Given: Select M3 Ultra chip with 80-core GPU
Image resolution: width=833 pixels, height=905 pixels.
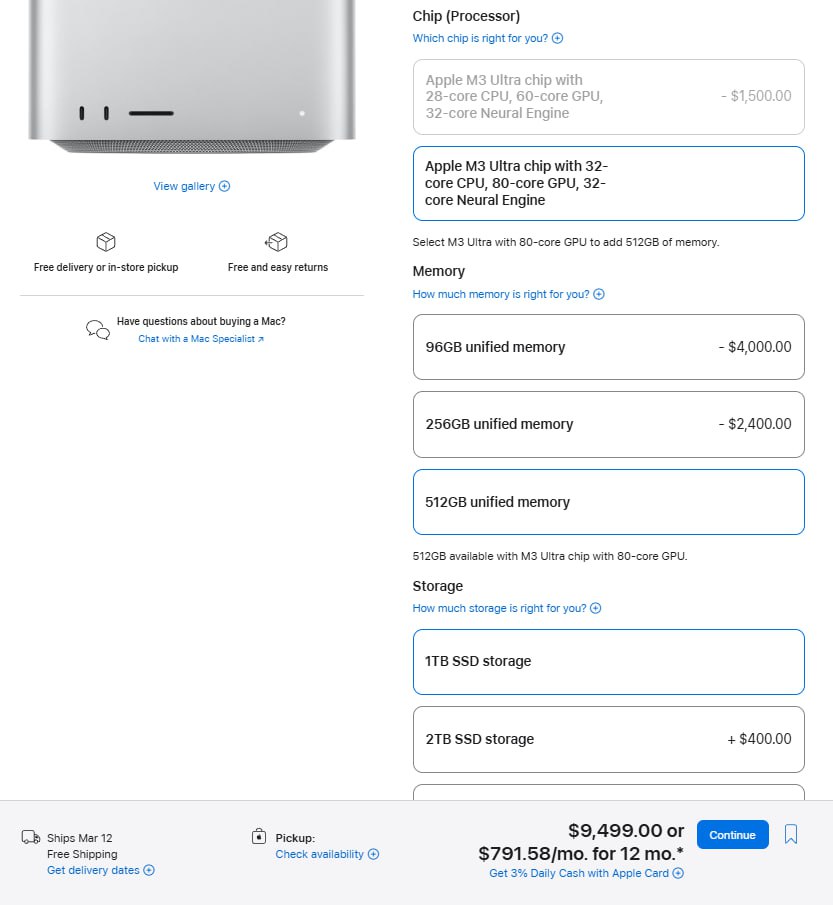Looking at the screenshot, I should [608, 184].
